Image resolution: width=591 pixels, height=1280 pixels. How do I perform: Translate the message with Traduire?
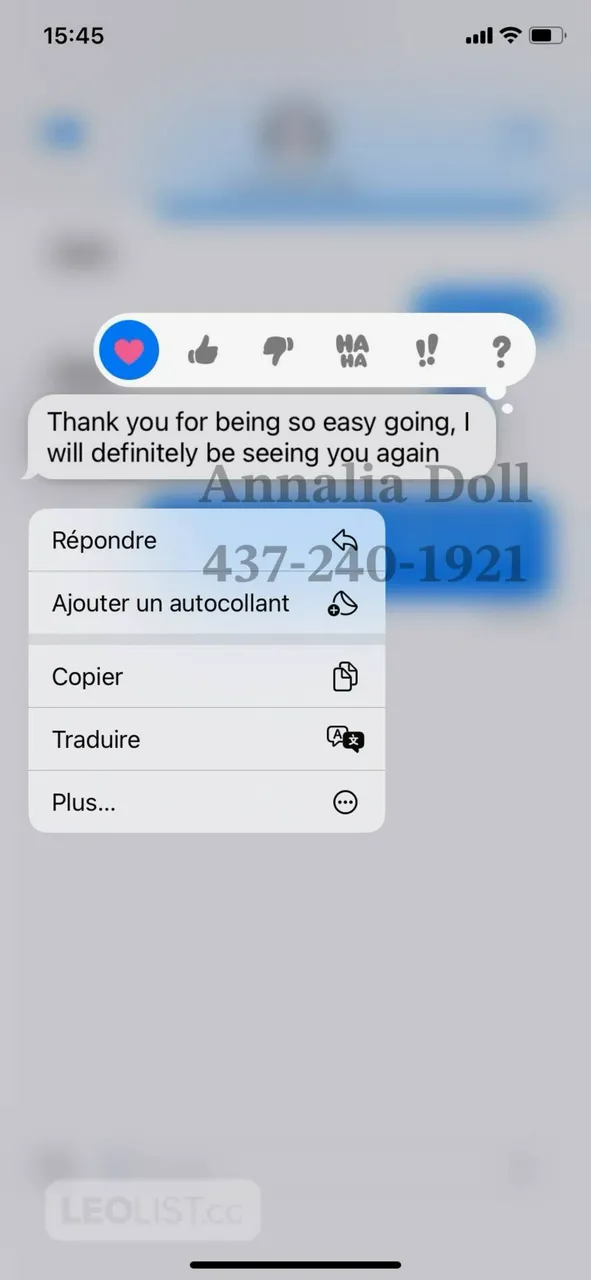coord(207,739)
